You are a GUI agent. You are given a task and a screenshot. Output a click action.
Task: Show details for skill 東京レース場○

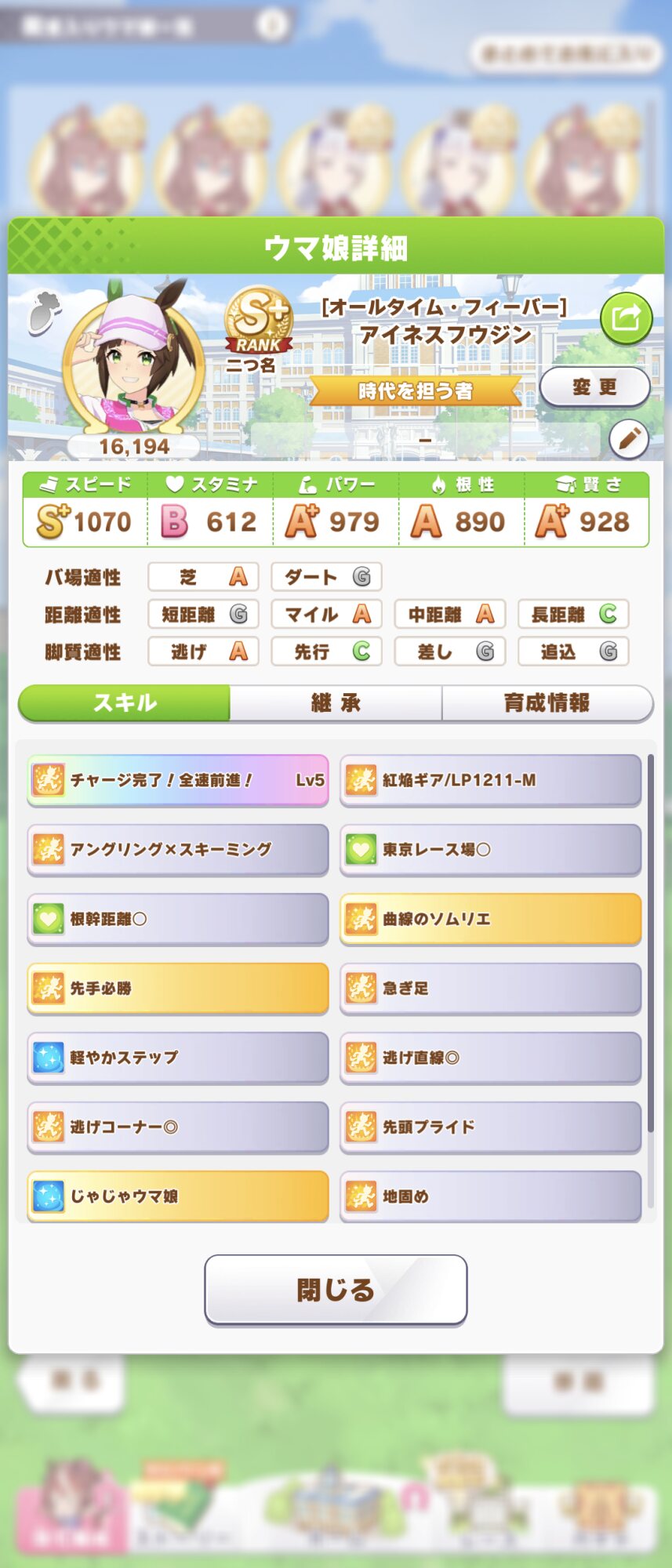(491, 849)
